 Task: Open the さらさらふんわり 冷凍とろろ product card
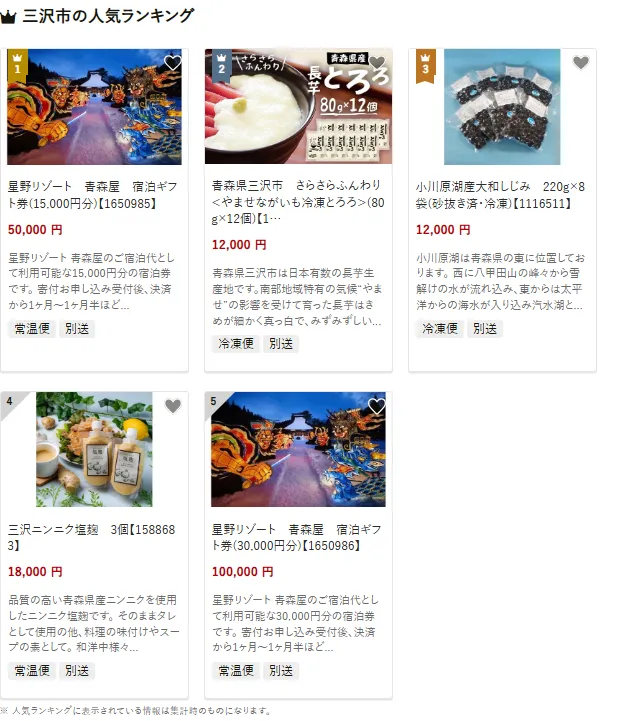click(298, 202)
